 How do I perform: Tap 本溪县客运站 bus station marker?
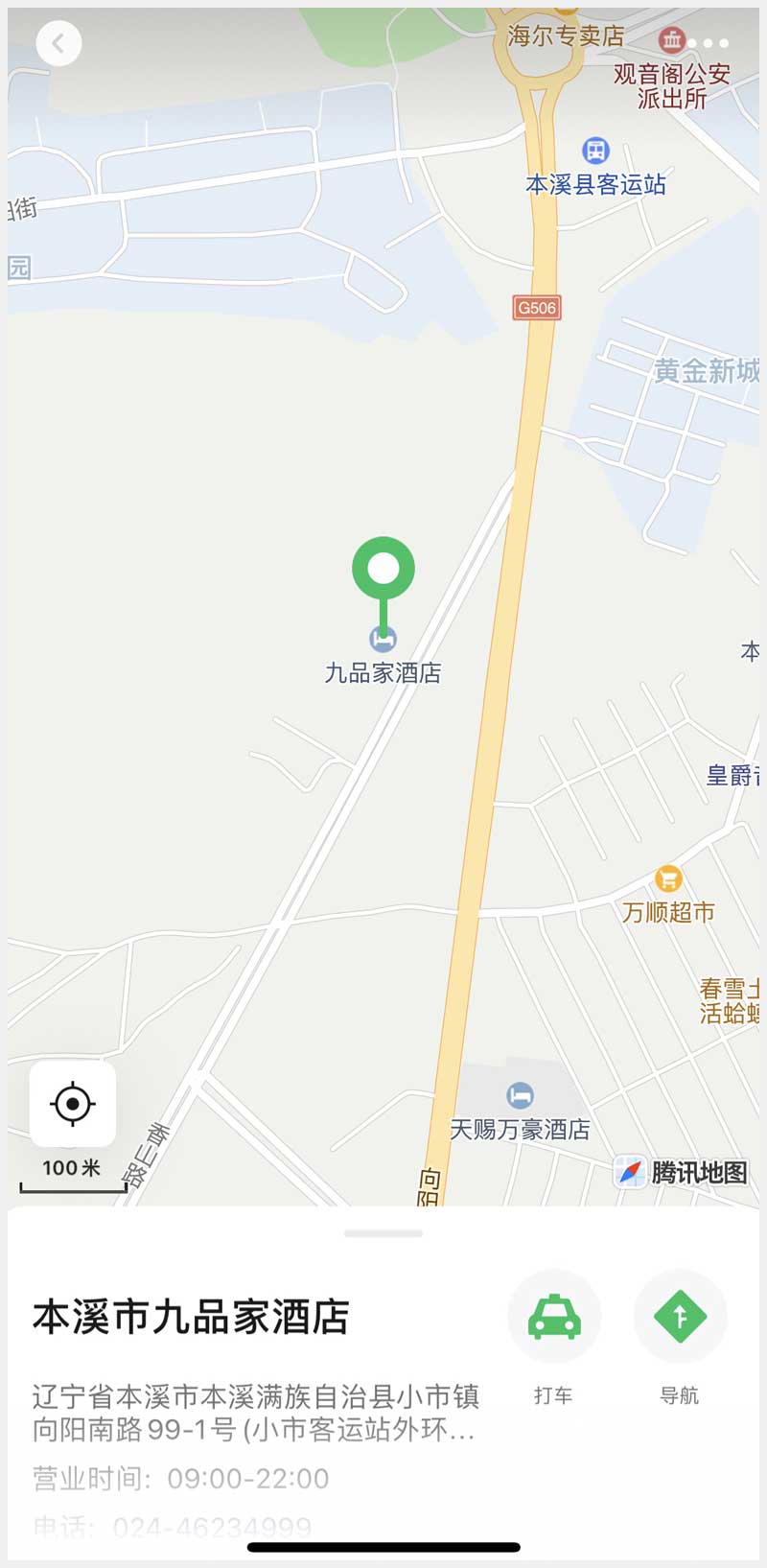595,151
